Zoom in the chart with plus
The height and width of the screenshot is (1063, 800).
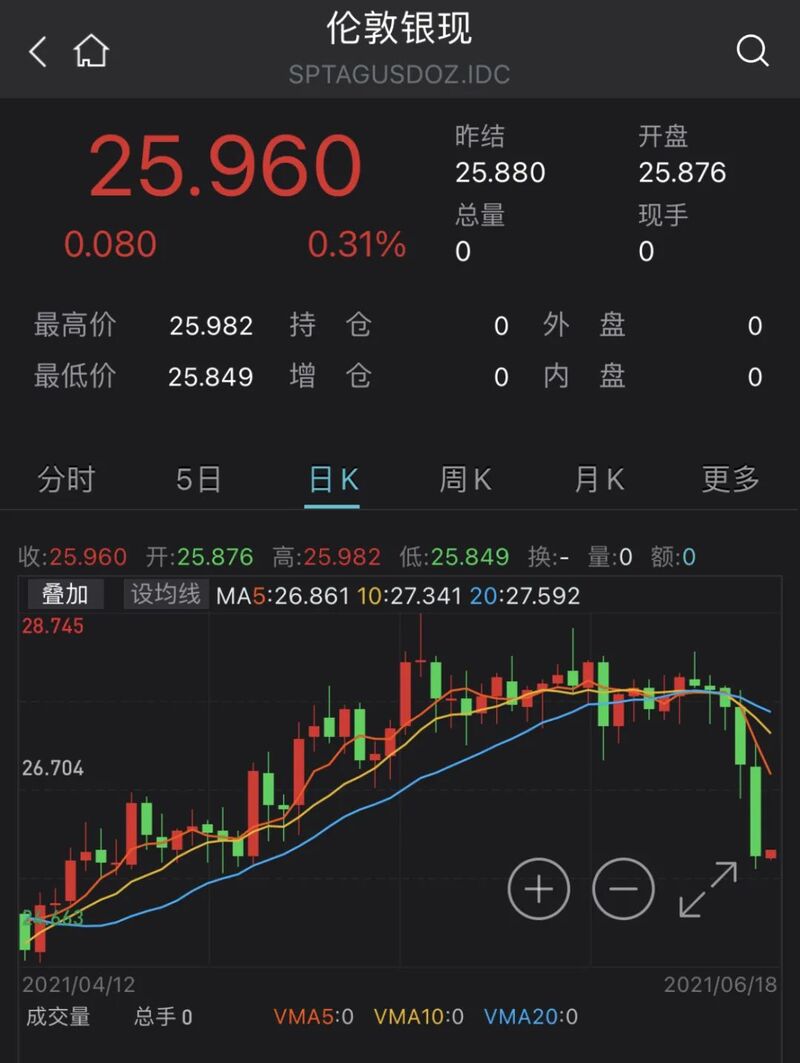click(538, 888)
